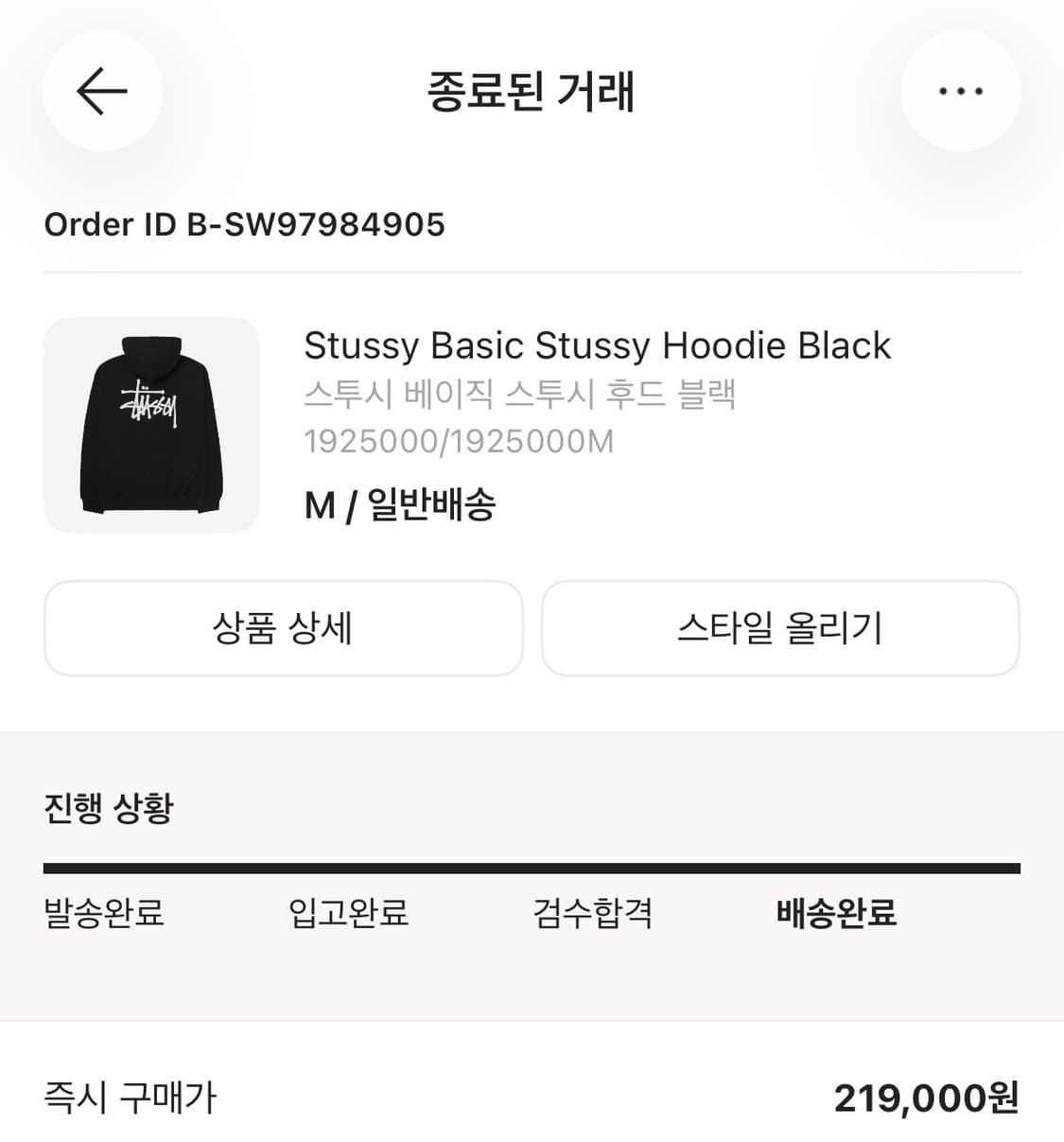
Task: Click the 종료된 거래 header title
Action: click(x=532, y=92)
